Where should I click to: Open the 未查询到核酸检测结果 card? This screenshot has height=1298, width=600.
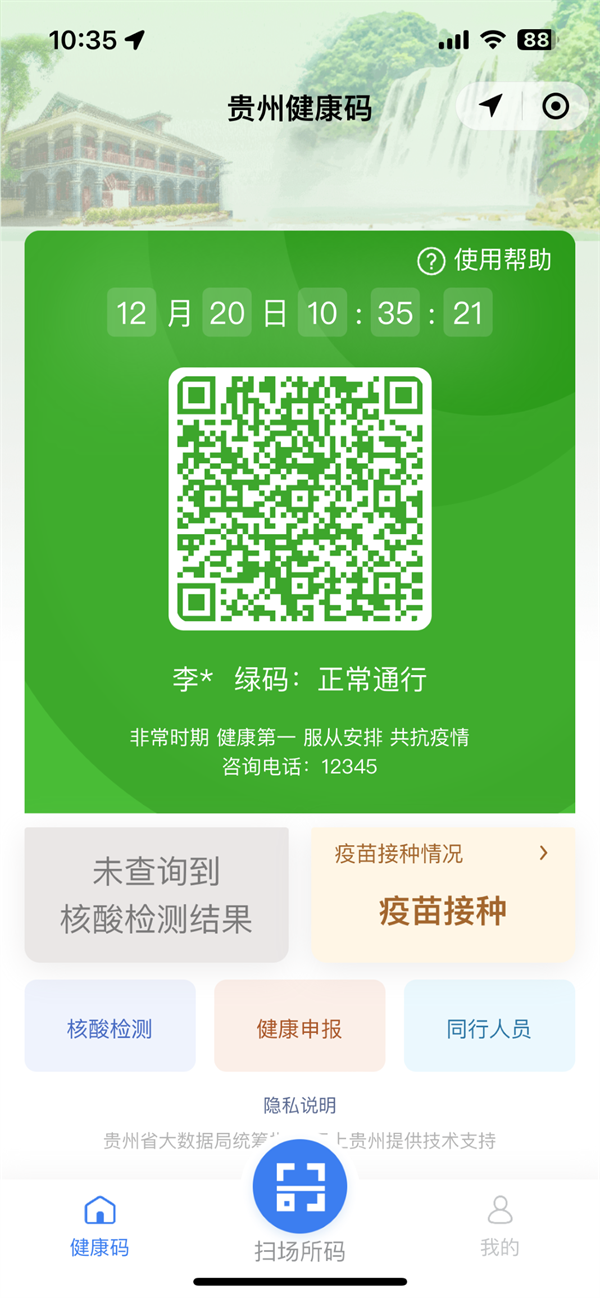coord(157,895)
